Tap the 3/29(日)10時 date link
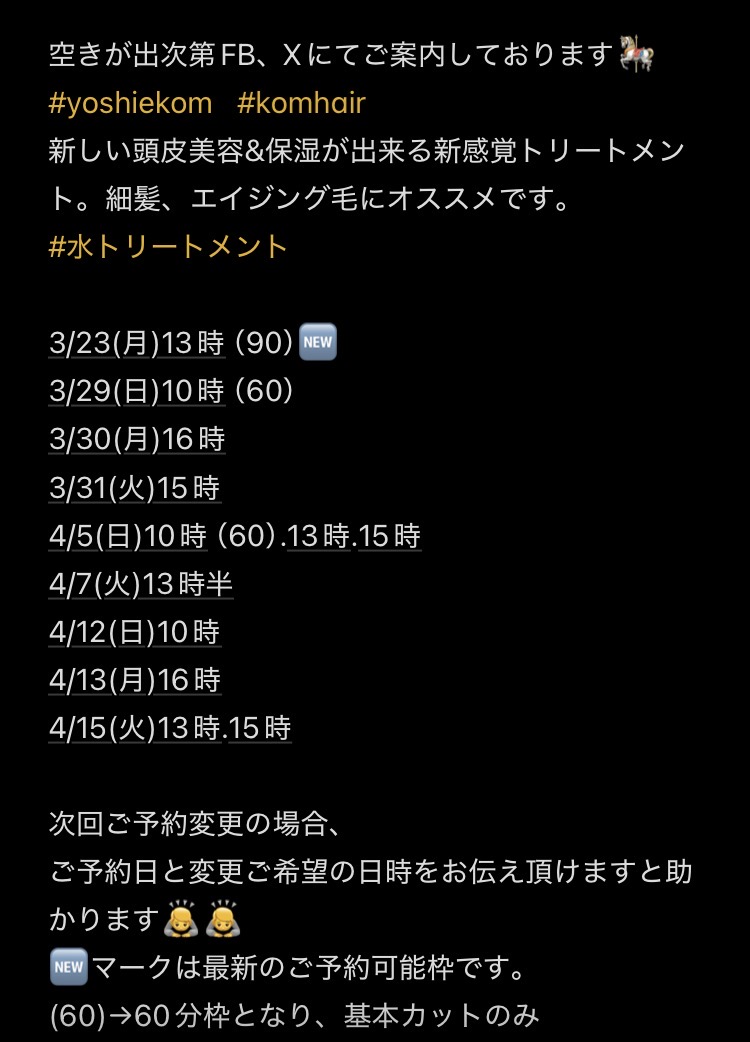 [x=137, y=391]
